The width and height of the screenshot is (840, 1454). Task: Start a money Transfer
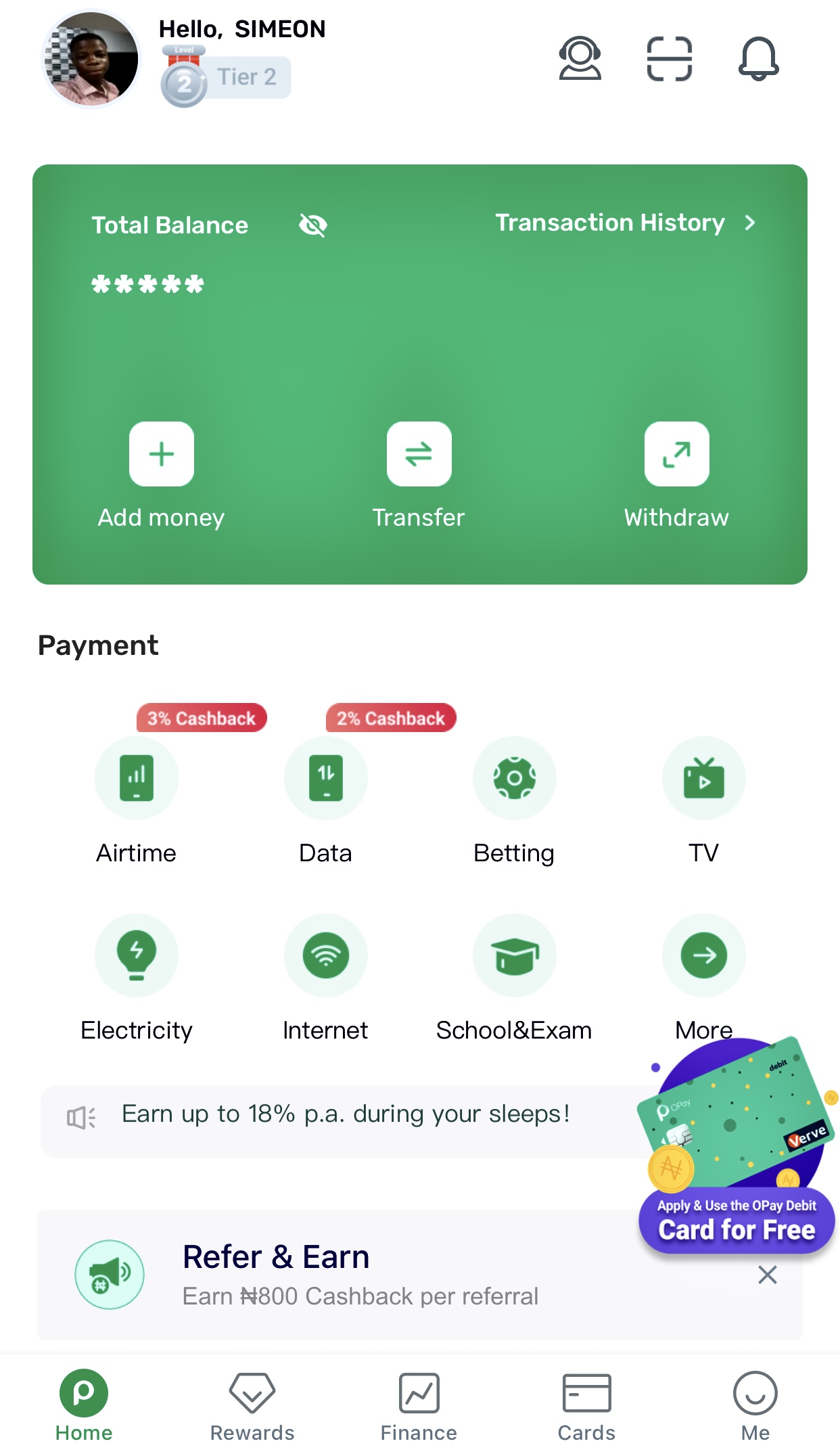pos(419,454)
